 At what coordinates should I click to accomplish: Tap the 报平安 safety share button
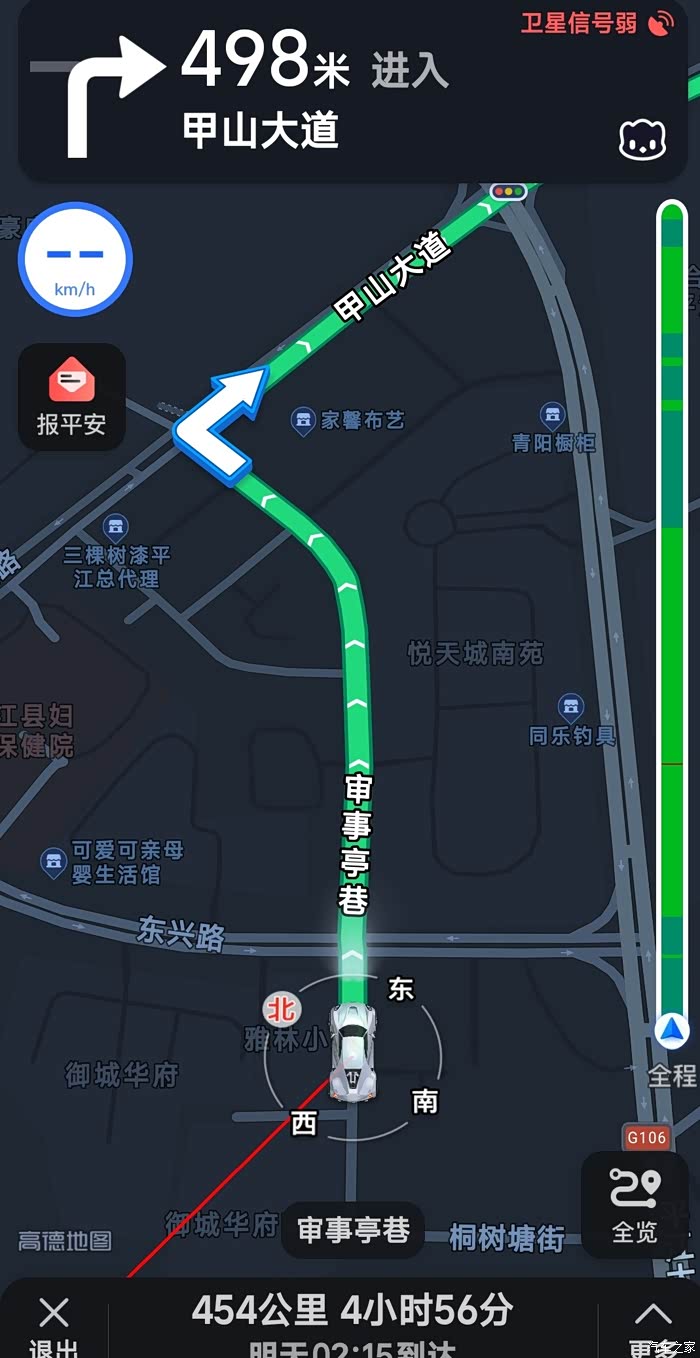coord(72,397)
